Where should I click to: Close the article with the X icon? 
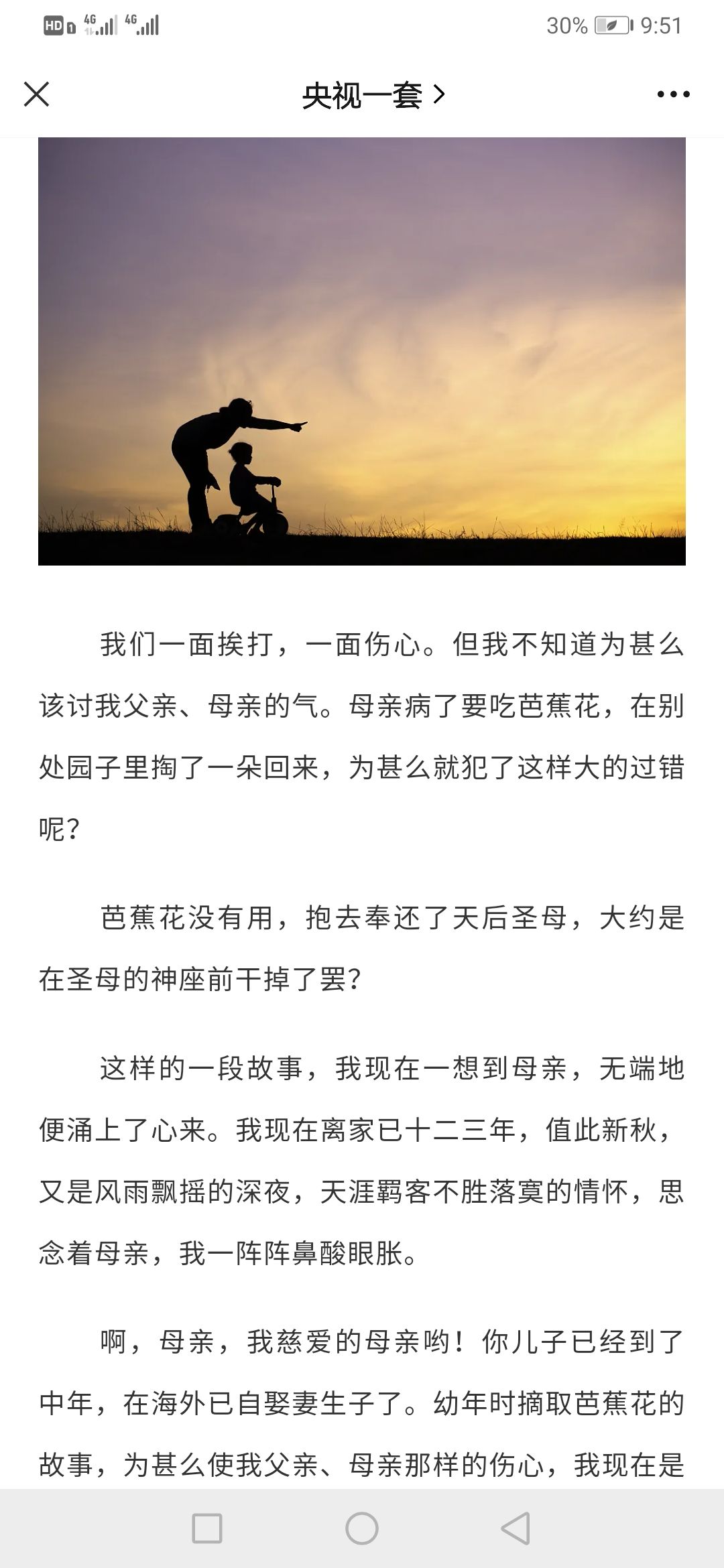[x=36, y=94]
